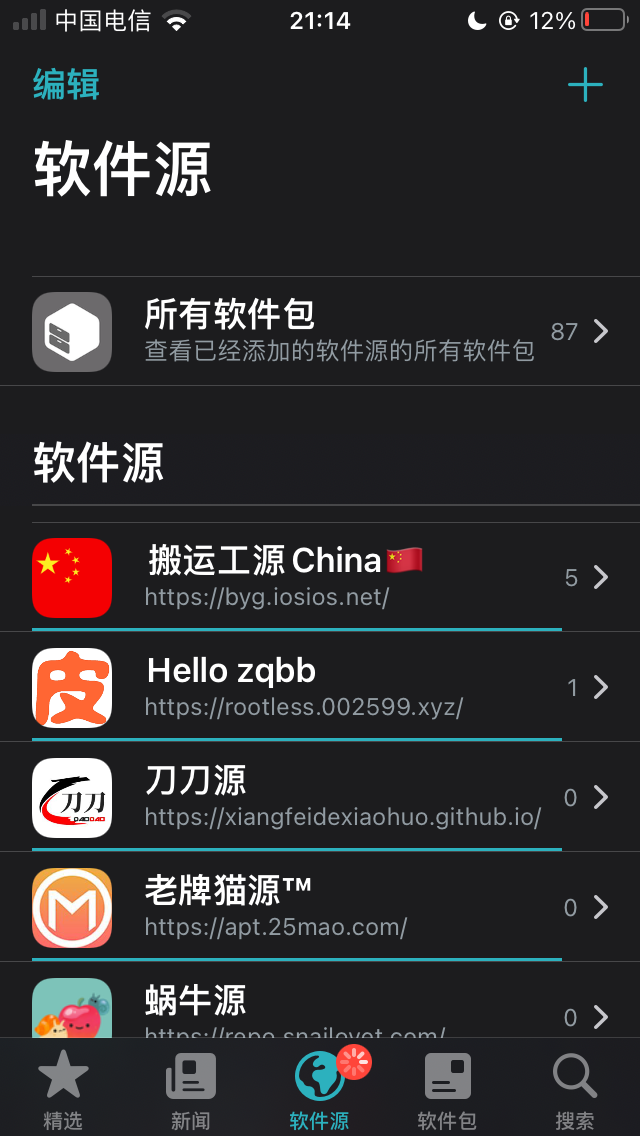The image size is (640, 1136).
Task: Open the 搬运工源 China source
Action: point(320,577)
